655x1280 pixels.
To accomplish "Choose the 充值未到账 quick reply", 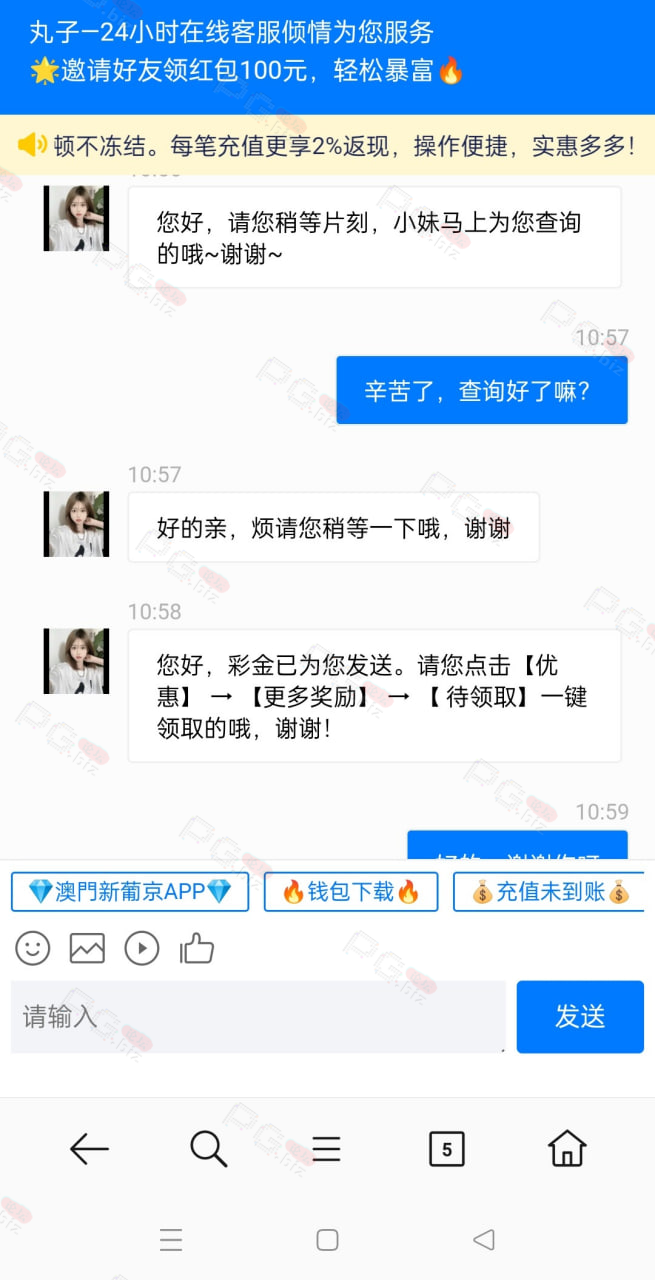I will 551,891.
